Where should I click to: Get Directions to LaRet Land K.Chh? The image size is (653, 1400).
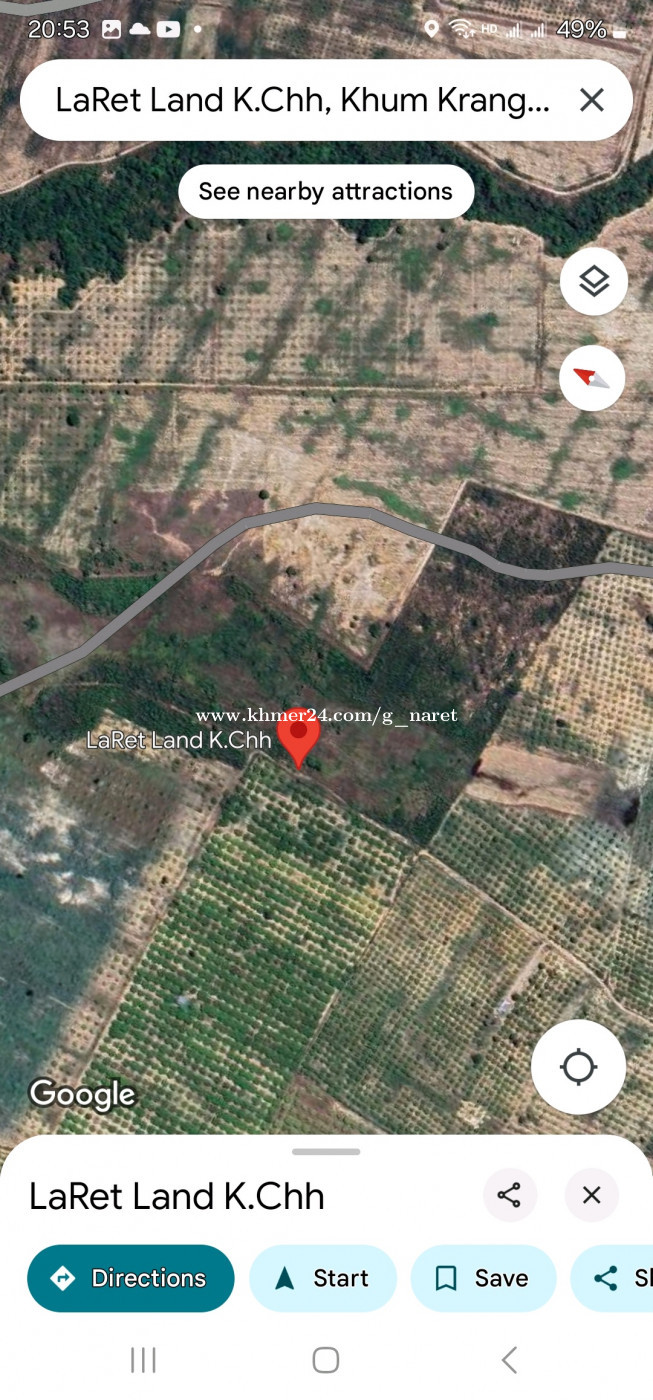click(x=131, y=1278)
